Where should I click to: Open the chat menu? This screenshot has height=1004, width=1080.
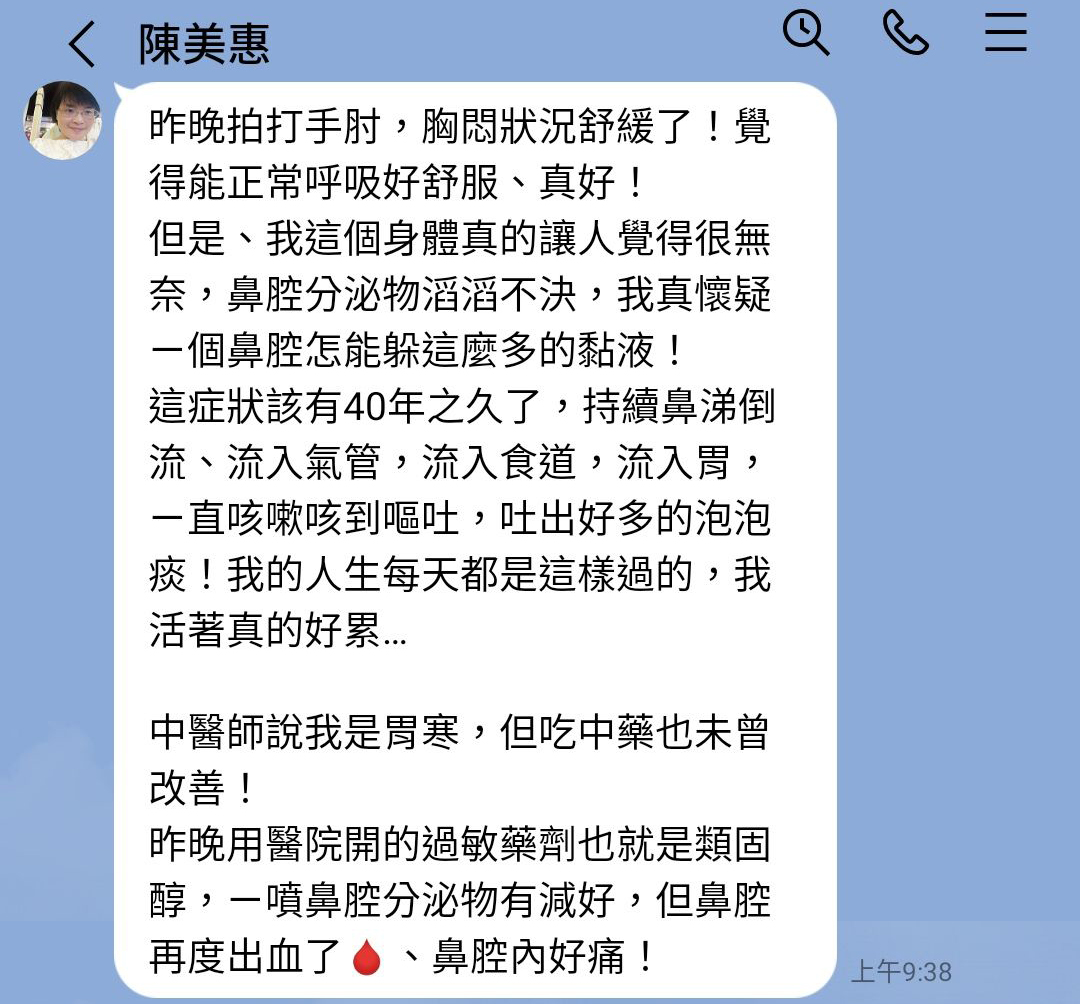coord(1005,33)
